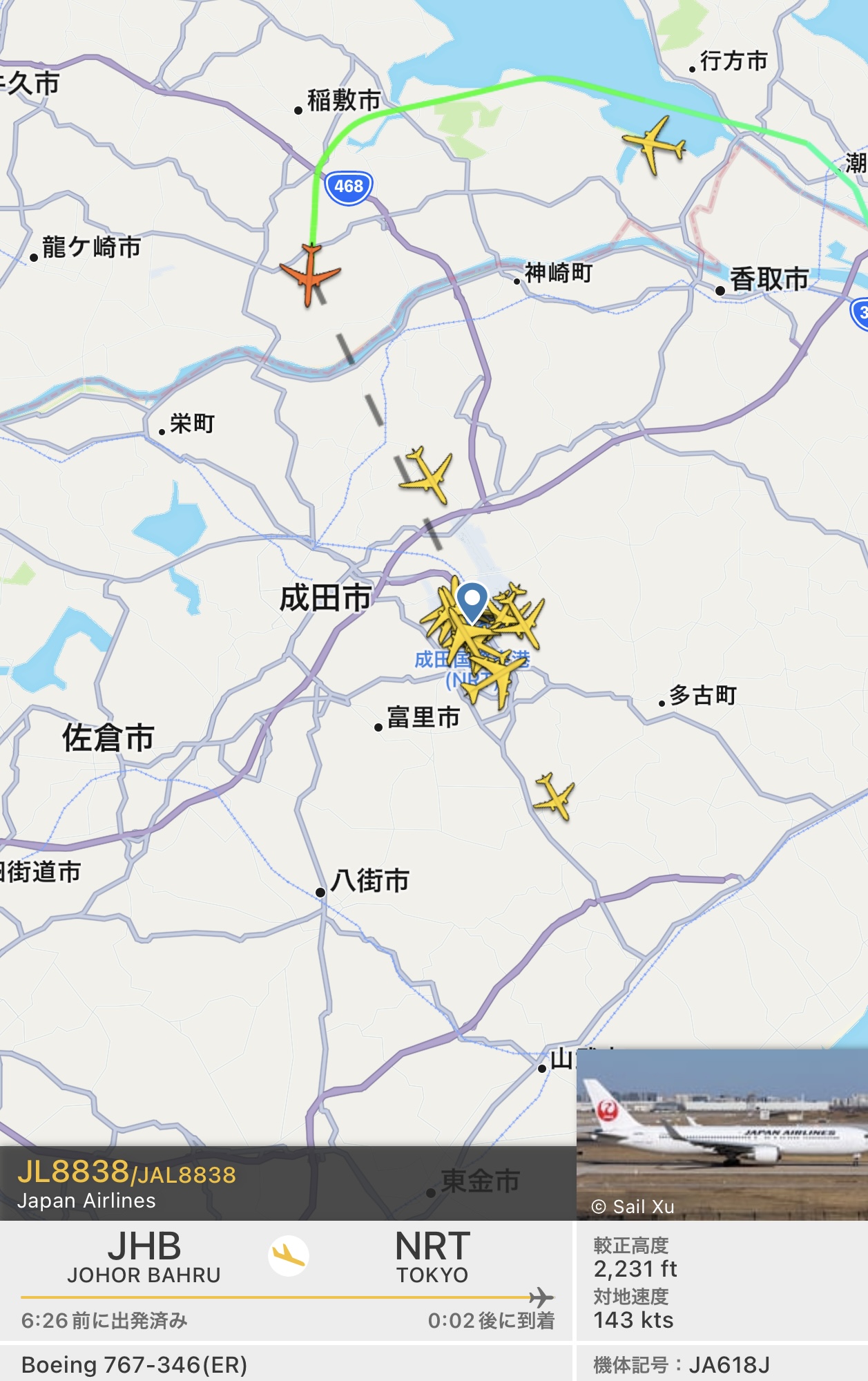Screen dimensions: 868x1381
Task: Open JL8838 flight details header
Action: [127, 1183]
